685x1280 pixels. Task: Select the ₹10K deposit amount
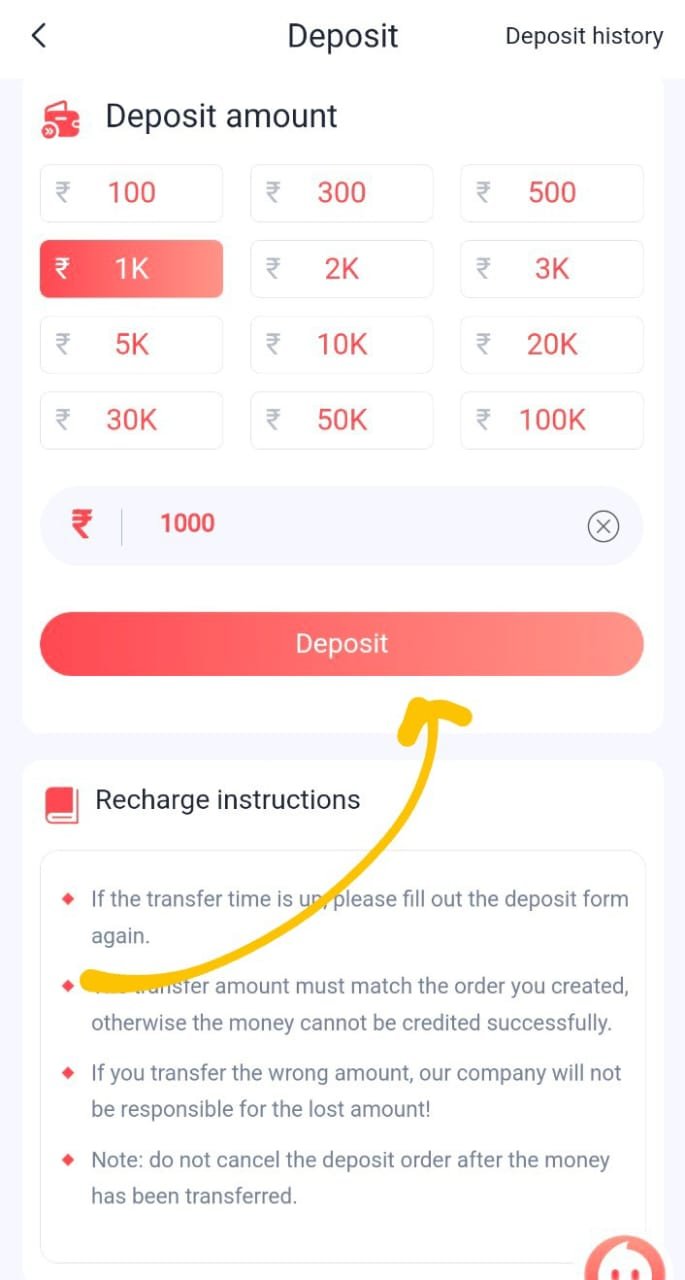tap(341, 345)
